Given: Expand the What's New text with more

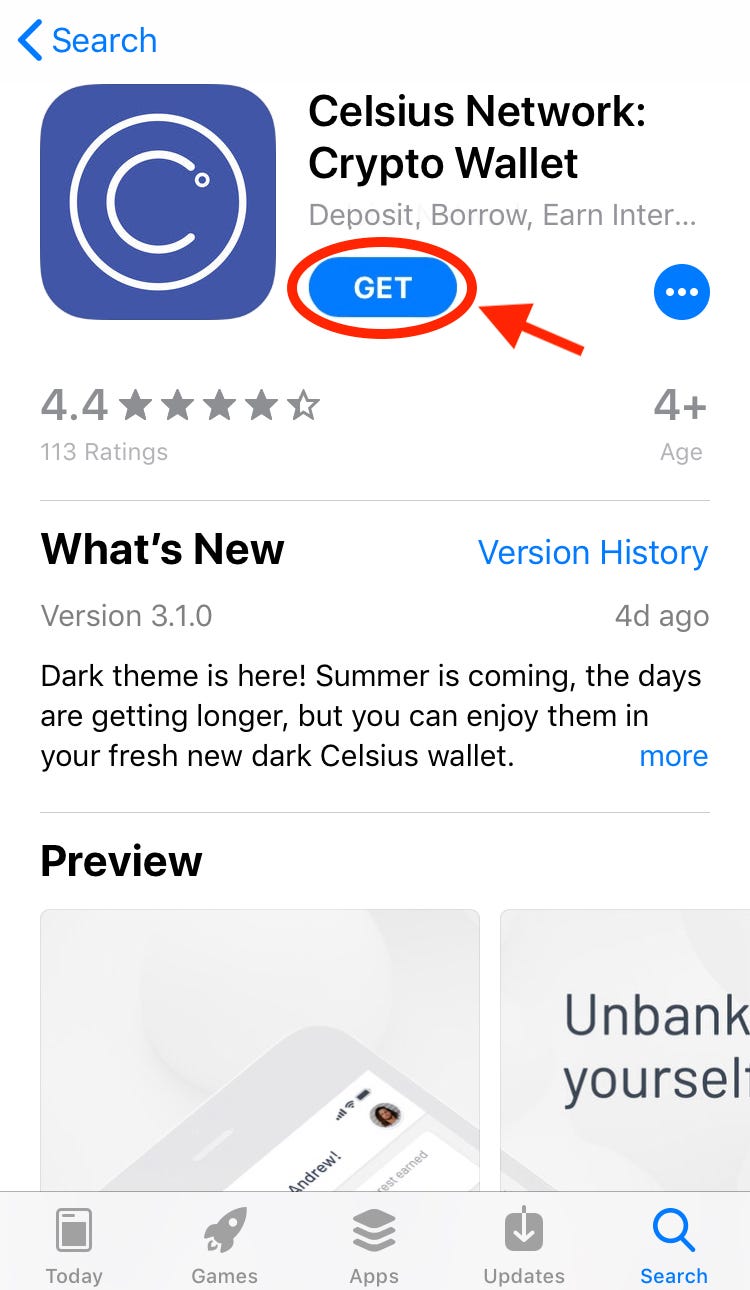Looking at the screenshot, I should tap(673, 756).
